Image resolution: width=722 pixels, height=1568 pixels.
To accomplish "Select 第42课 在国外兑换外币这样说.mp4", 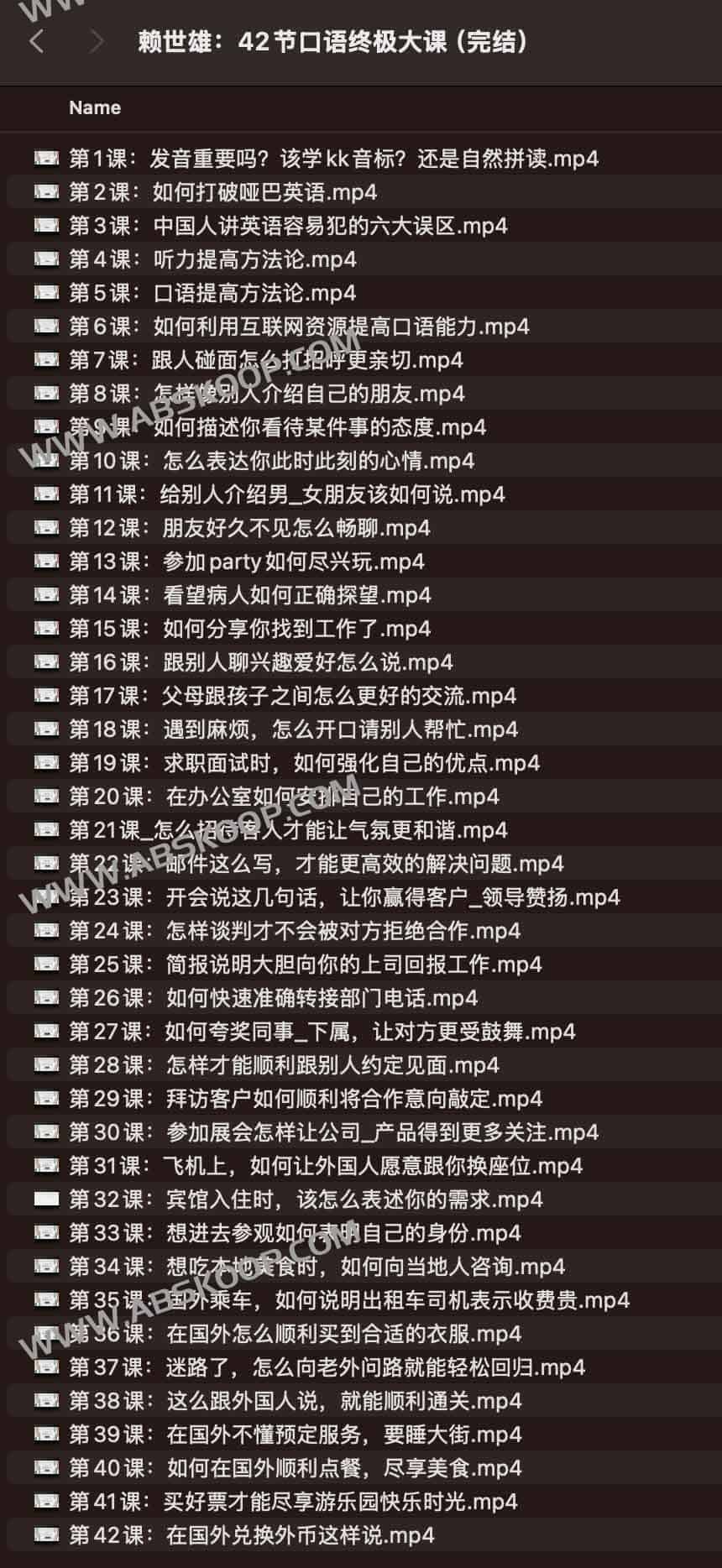I will coord(251,1535).
